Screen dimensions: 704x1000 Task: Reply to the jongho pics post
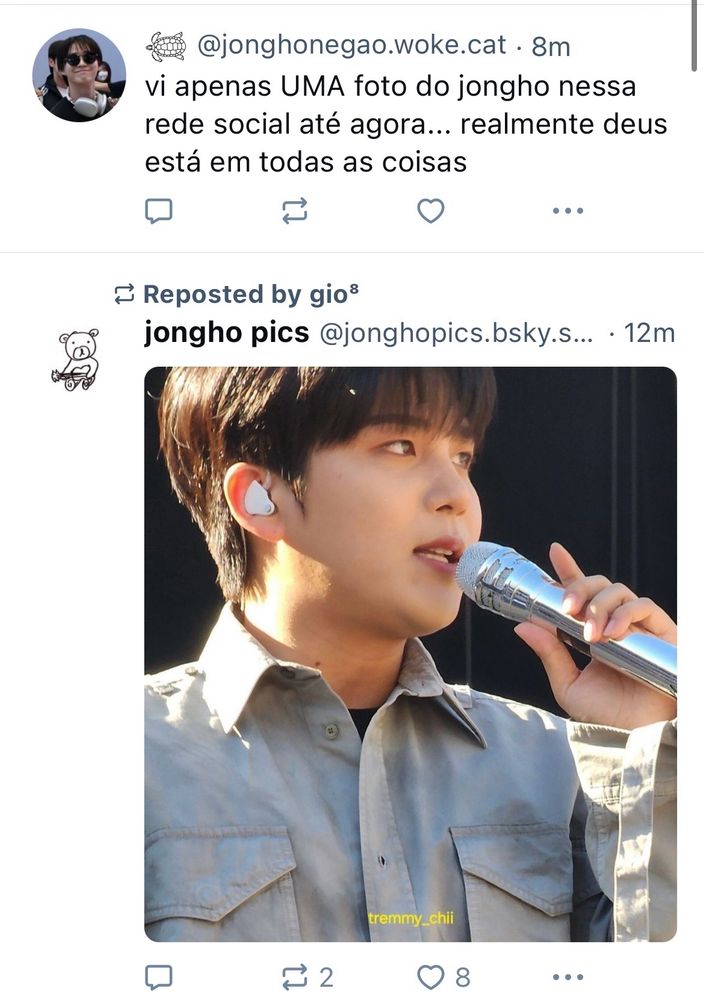[159, 976]
